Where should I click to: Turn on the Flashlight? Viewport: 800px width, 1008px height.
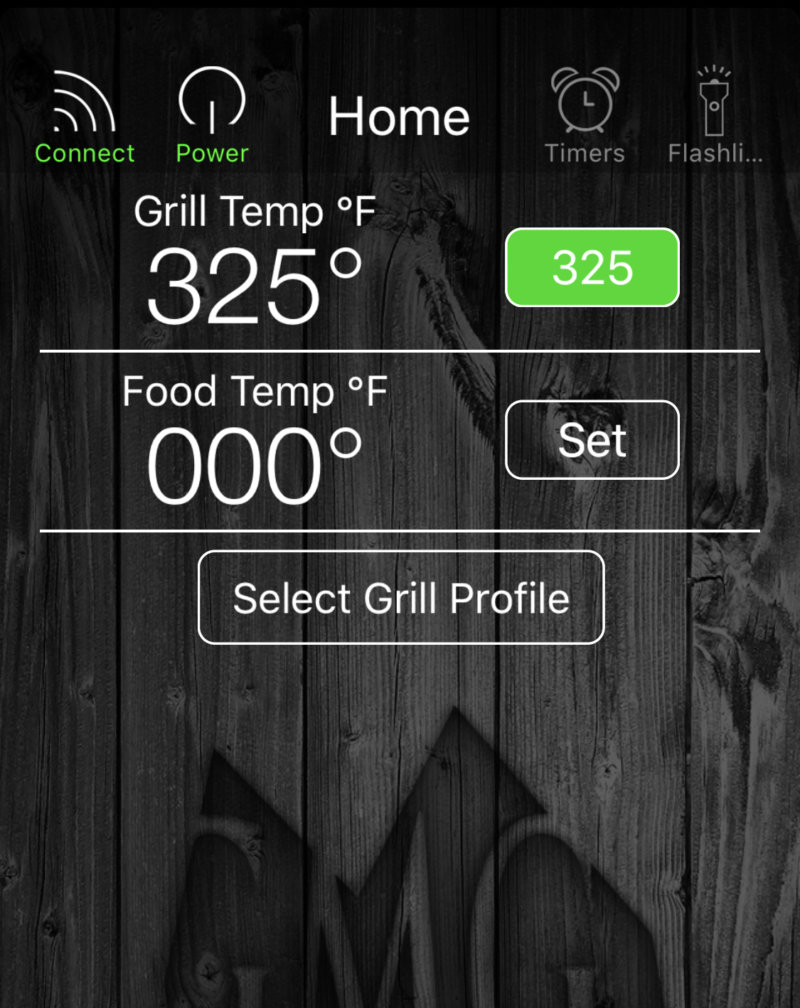coord(714,118)
